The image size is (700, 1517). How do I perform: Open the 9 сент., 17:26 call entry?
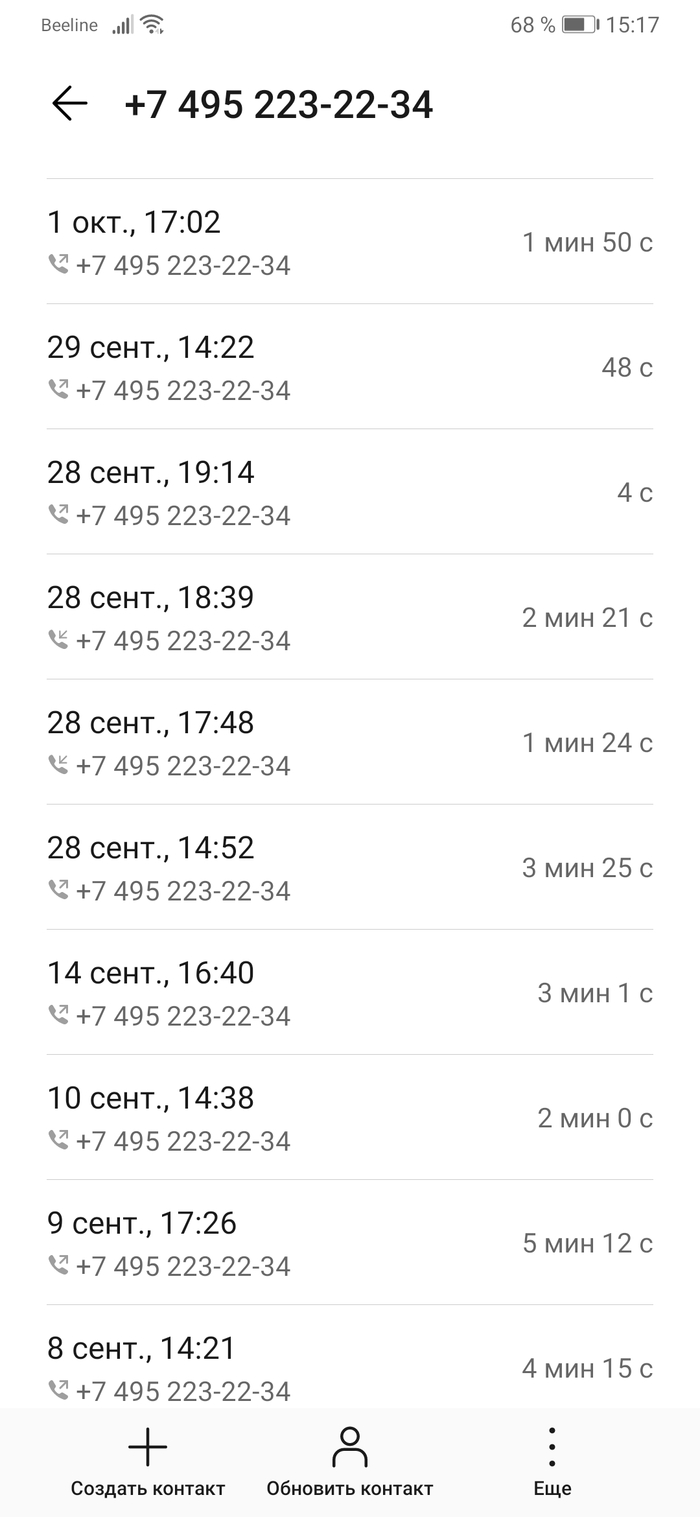click(x=349, y=1242)
